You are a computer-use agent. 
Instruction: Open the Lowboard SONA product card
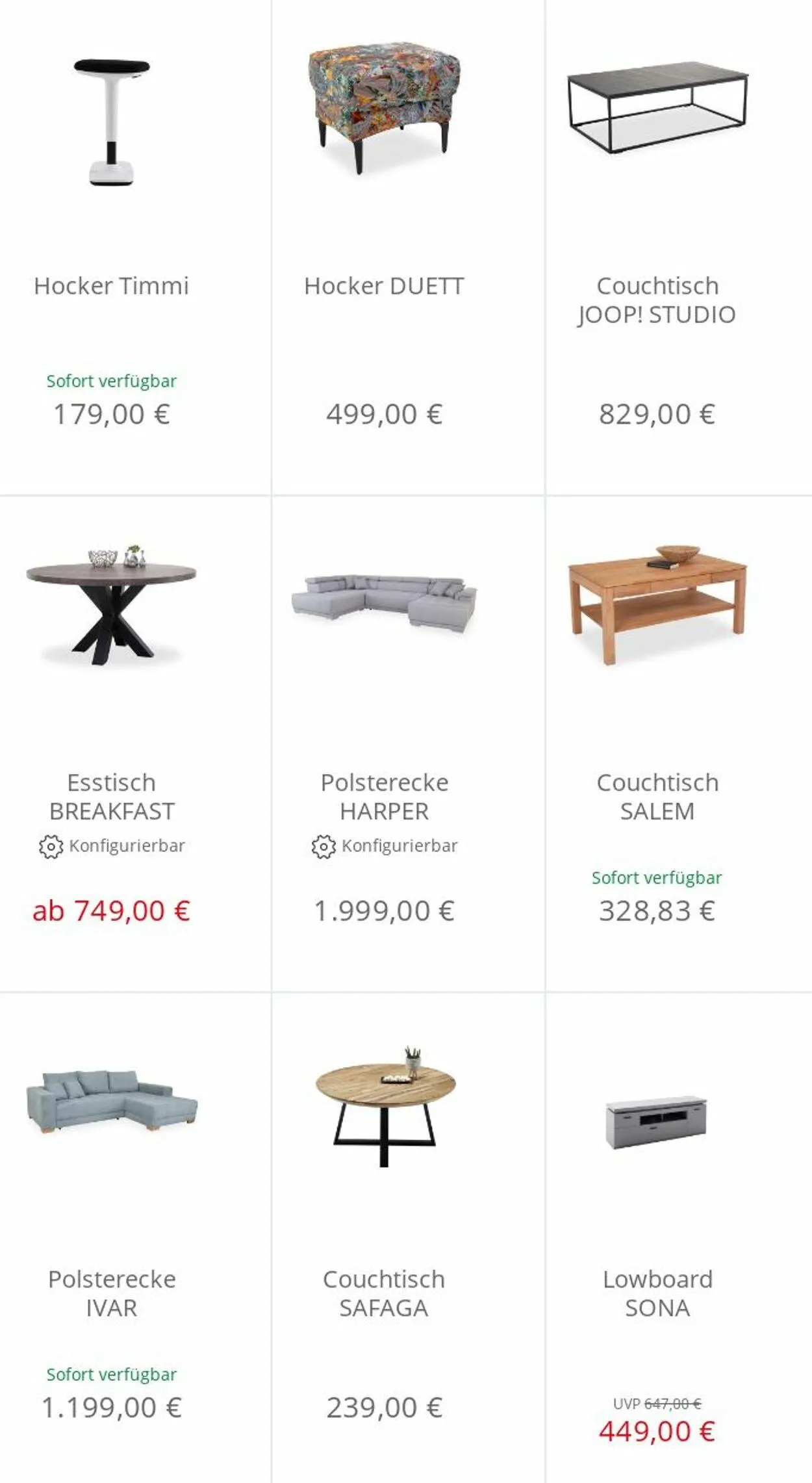657,1293
